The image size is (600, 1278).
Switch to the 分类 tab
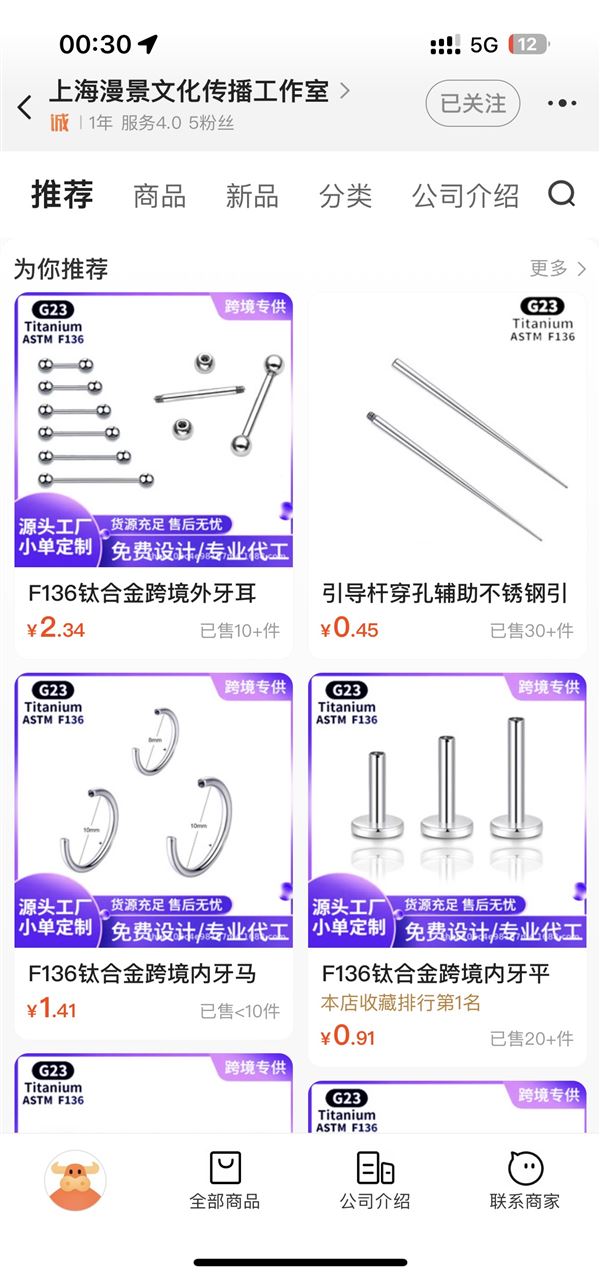346,195
